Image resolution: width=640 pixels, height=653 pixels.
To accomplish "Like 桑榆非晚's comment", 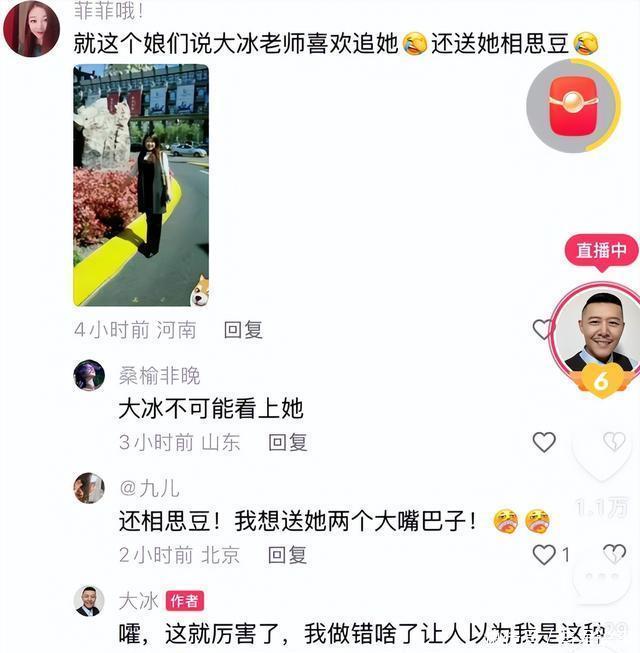I will (543, 442).
